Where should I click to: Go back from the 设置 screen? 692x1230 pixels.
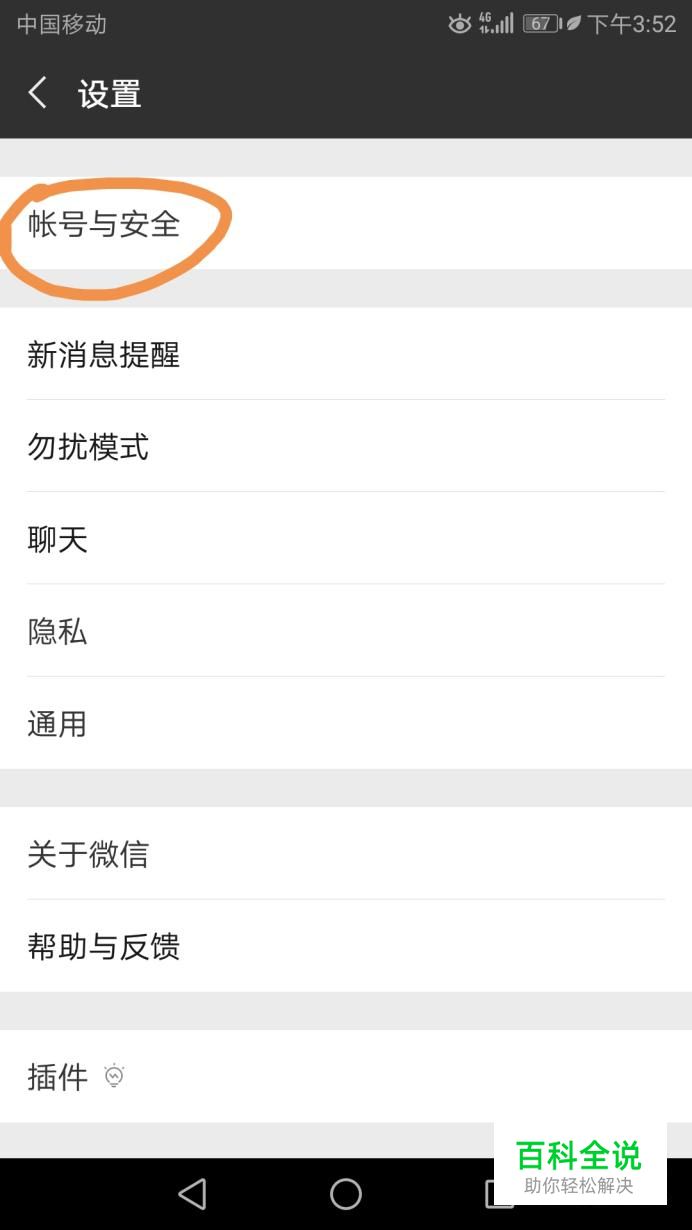[x=38, y=94]
